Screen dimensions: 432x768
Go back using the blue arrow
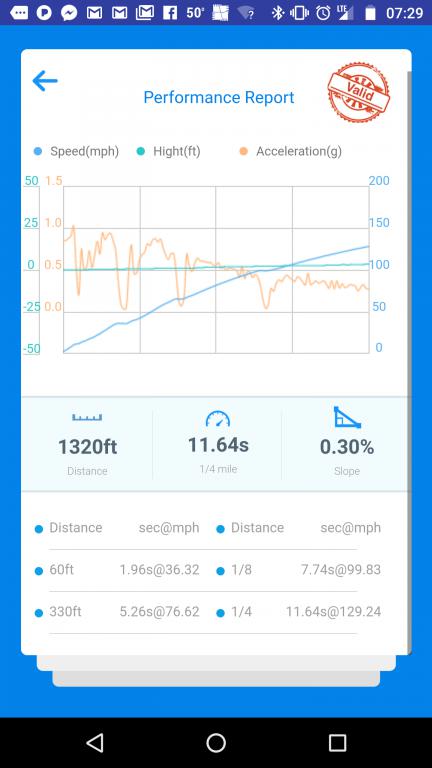[x=45, y=81]
